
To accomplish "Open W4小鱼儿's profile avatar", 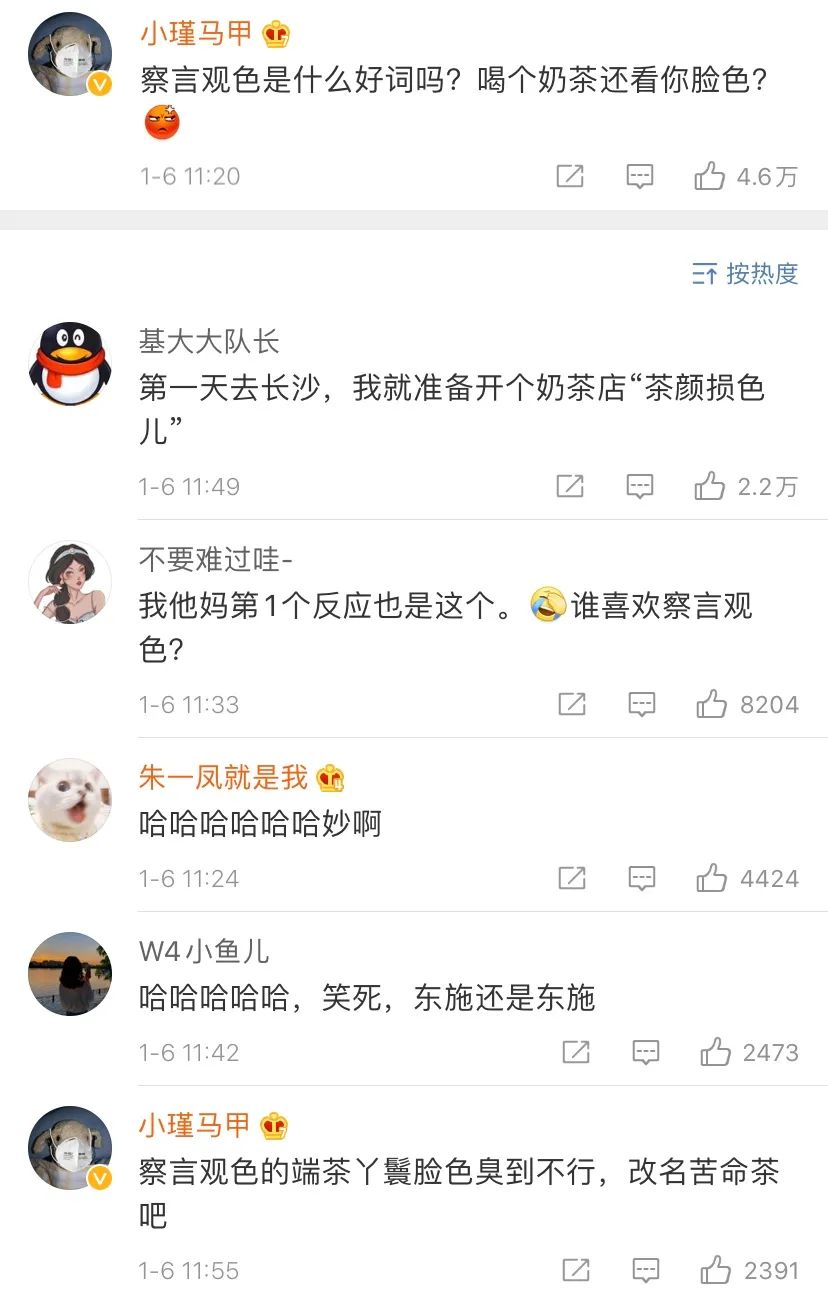I will [69, 974].
